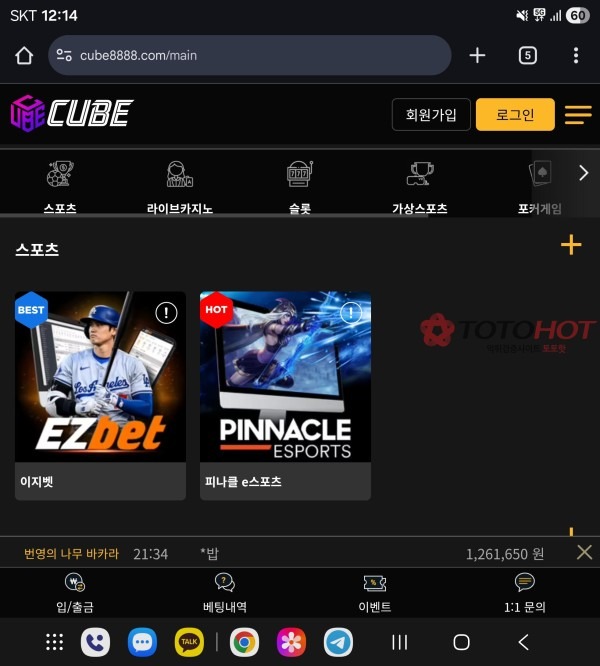
Task: Open the 이지벳 EZbet card
Action: (100, 395)
